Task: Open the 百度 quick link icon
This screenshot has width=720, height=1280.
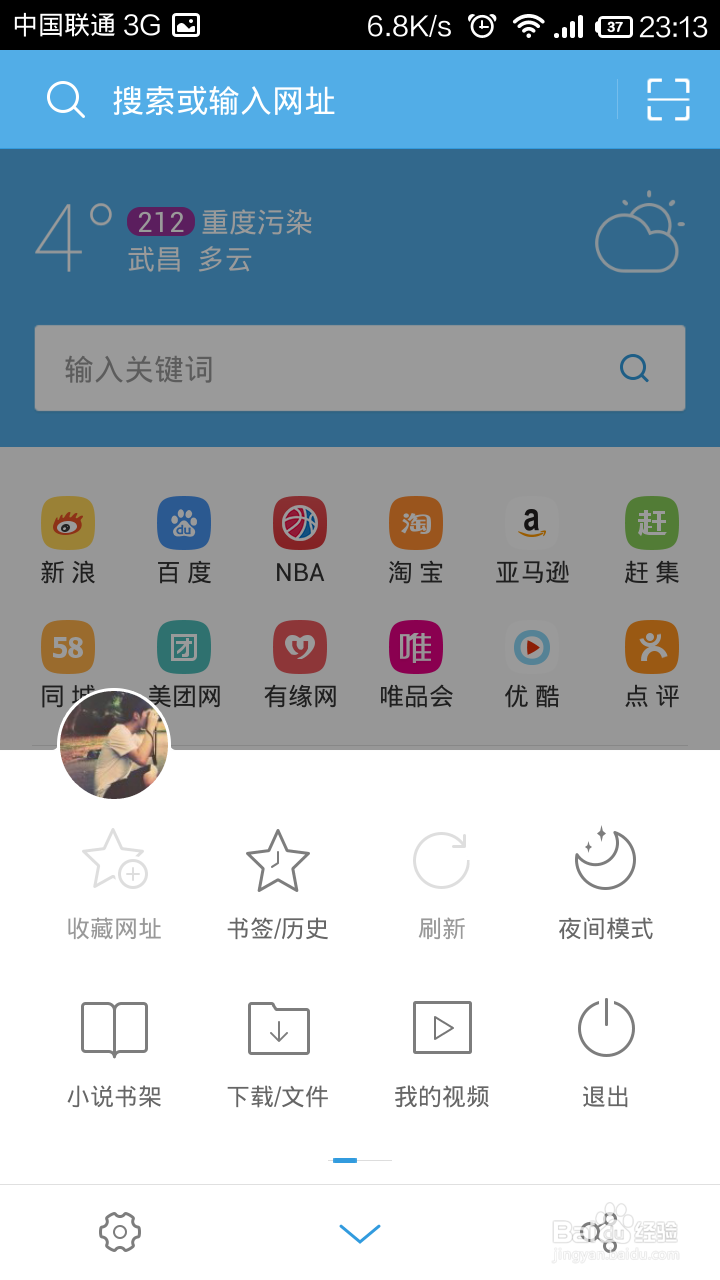Action: click(183, 522)
